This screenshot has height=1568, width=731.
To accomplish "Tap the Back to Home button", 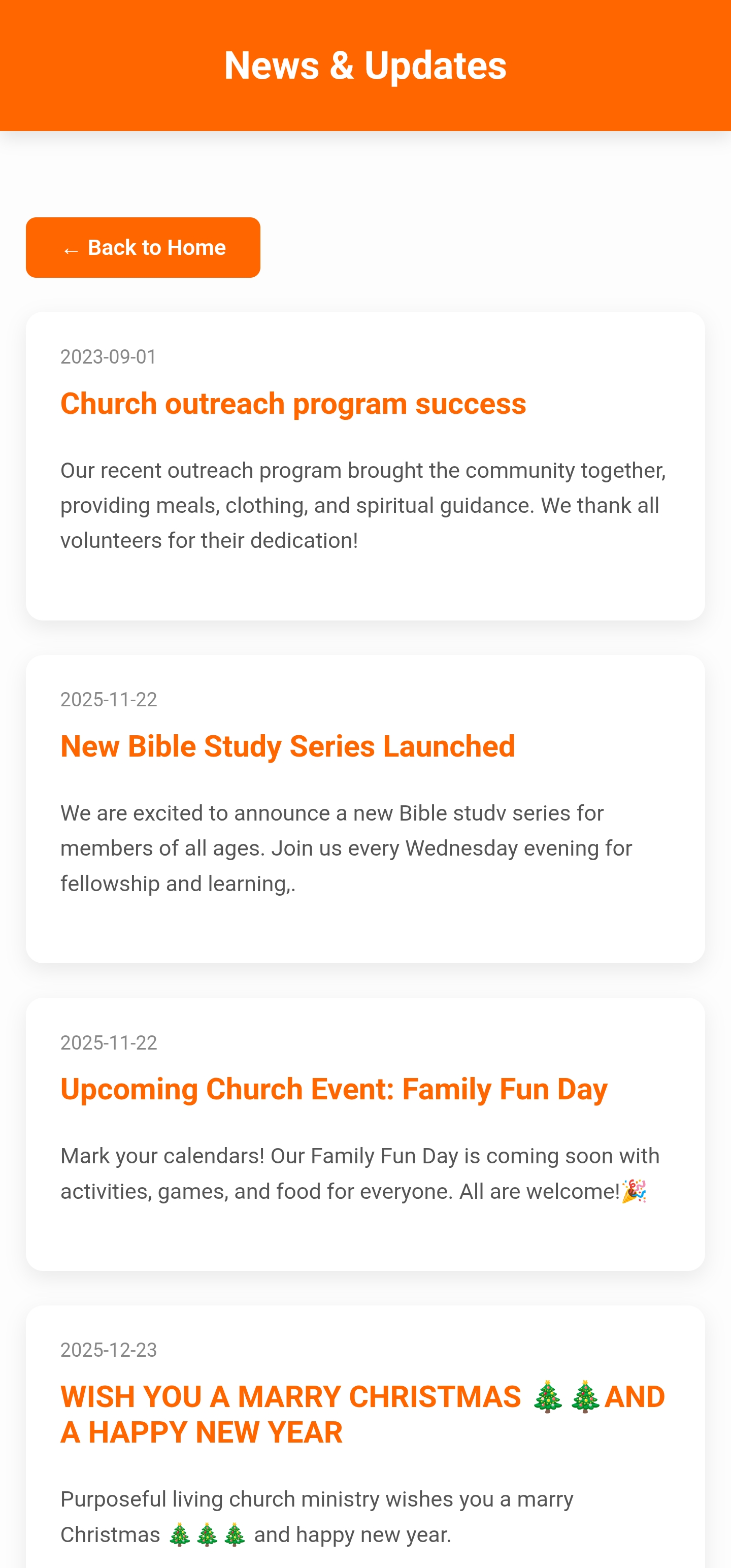I will click(x=143, y=248).
